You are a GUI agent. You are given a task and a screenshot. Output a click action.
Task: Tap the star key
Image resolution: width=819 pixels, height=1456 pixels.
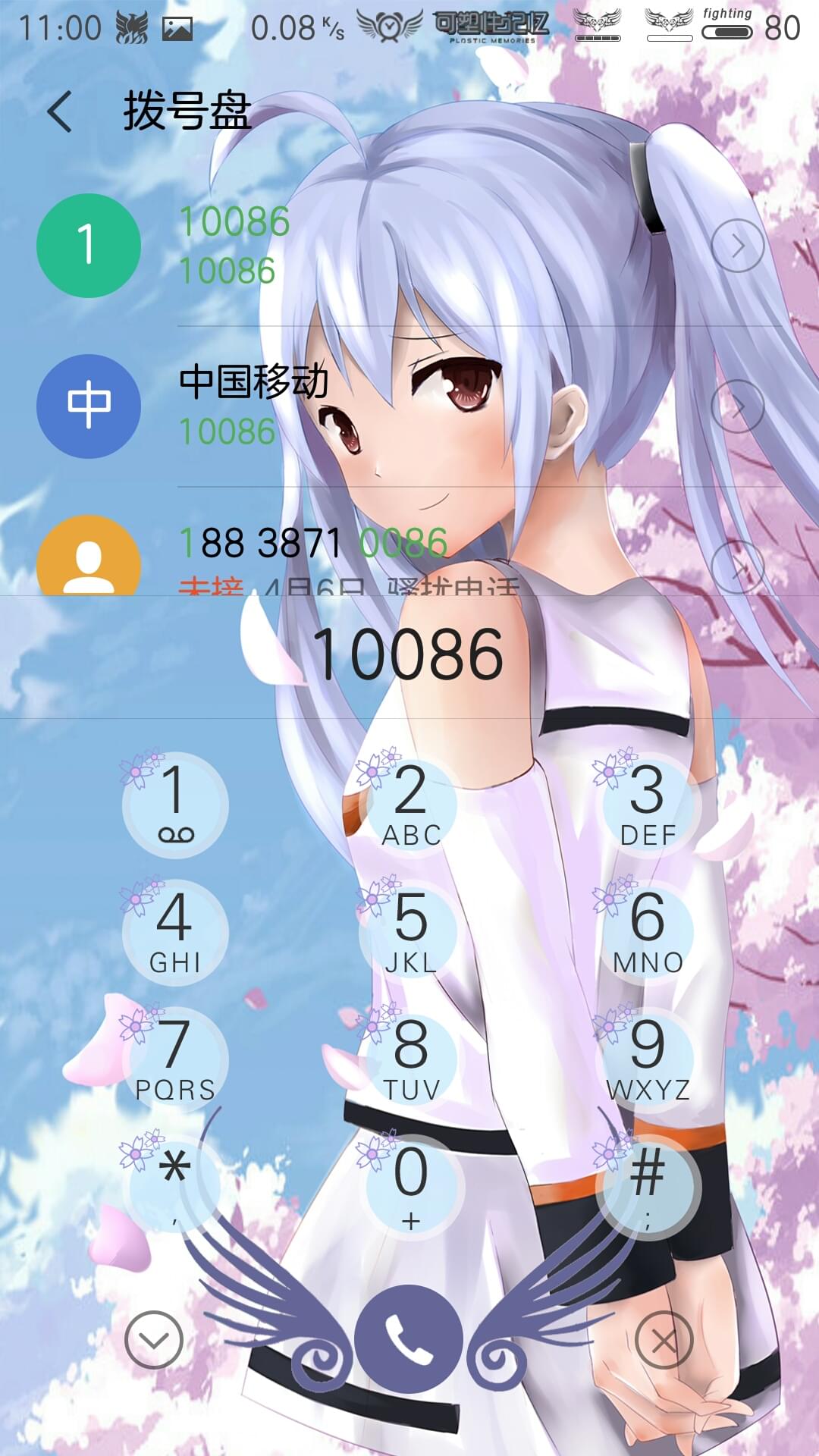coord(175,1188)
